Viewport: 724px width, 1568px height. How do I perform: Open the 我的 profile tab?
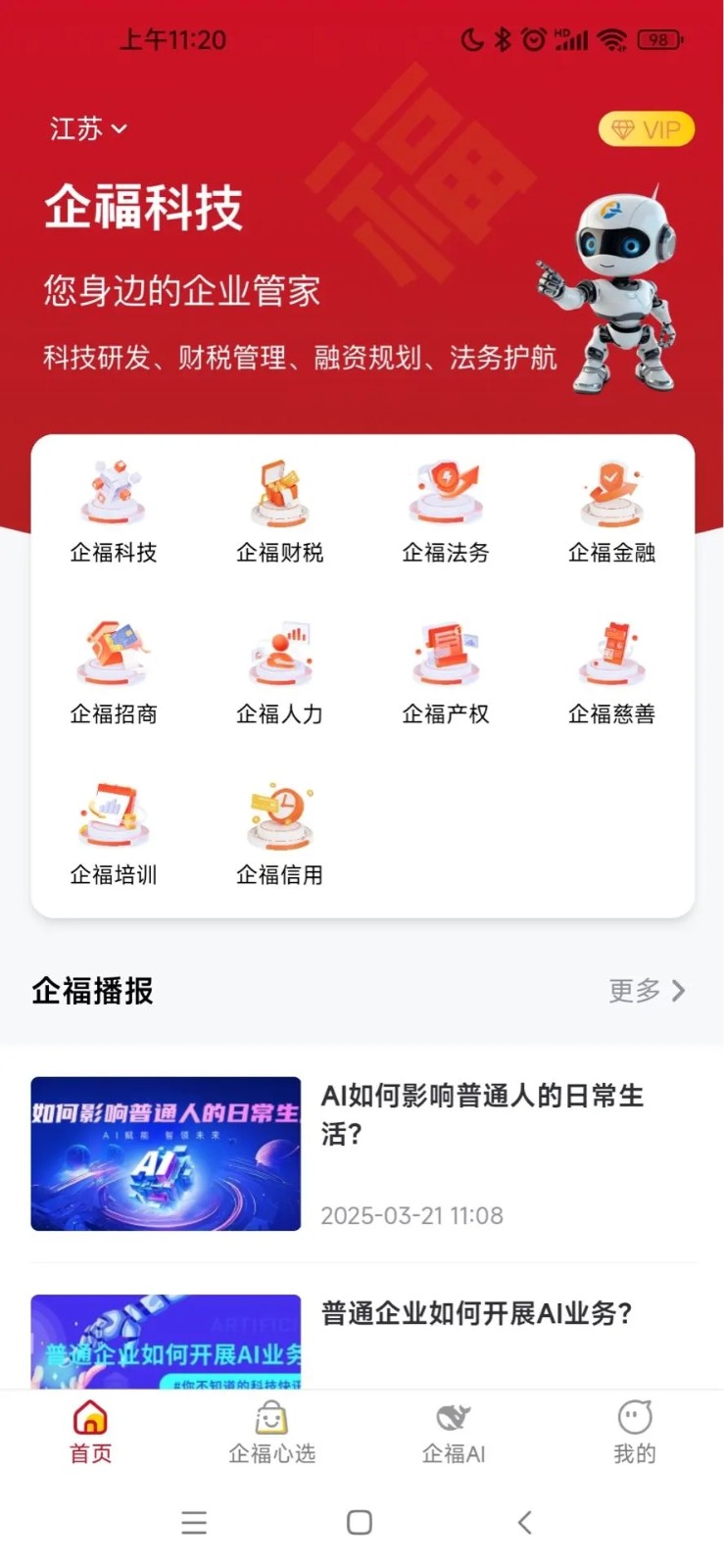point(635,1432)
